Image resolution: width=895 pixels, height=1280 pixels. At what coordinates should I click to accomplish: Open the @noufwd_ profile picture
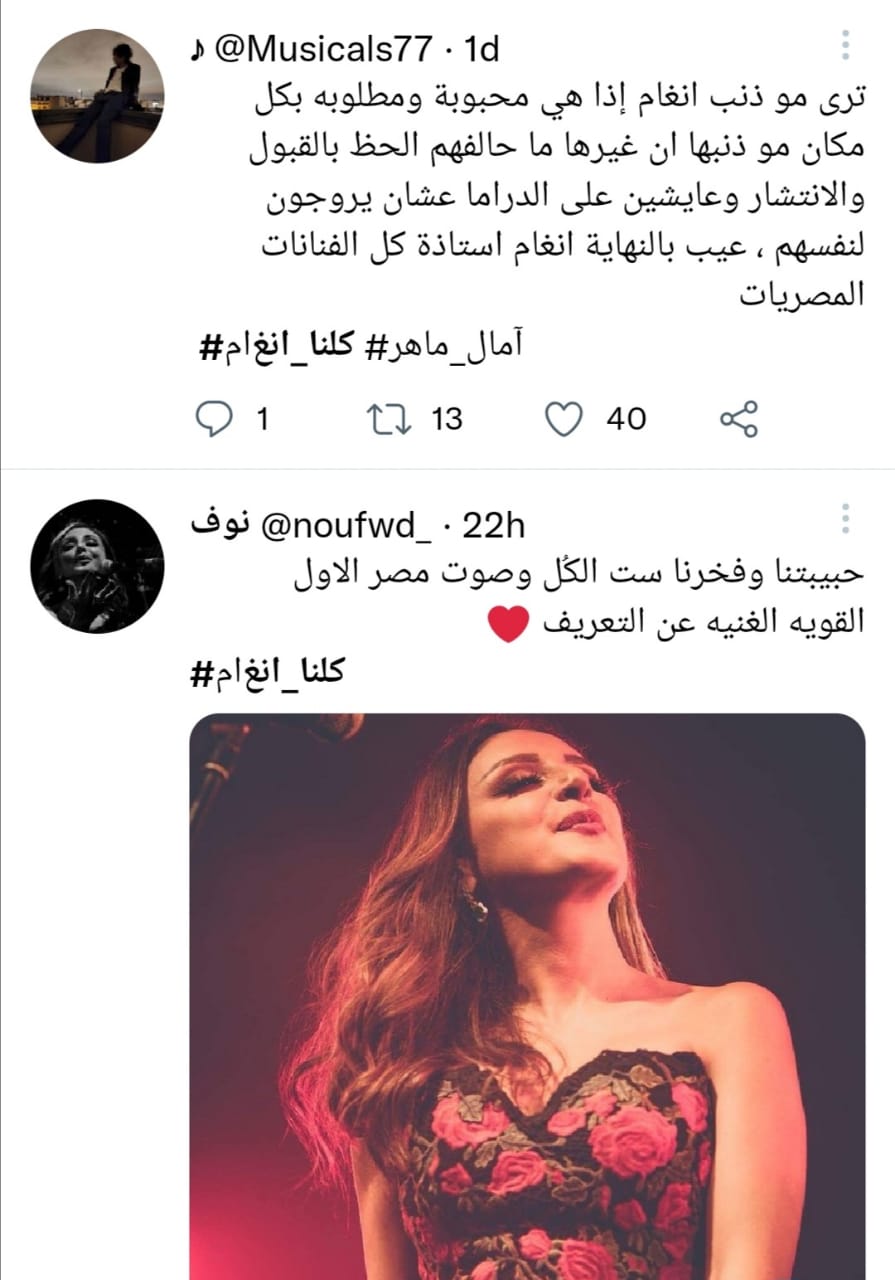(x=97, y=566)
